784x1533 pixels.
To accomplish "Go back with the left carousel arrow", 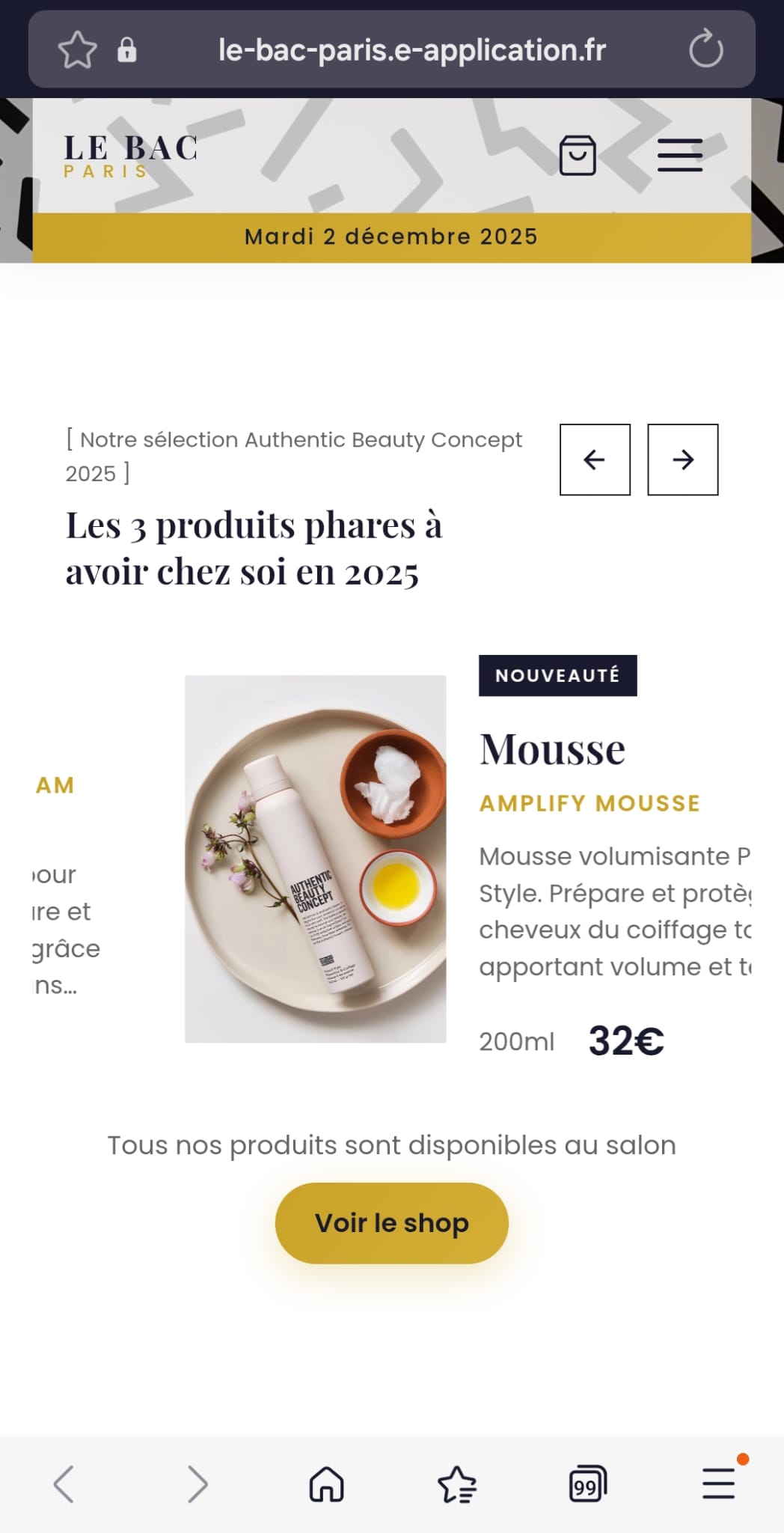I will tap(595, 460).
